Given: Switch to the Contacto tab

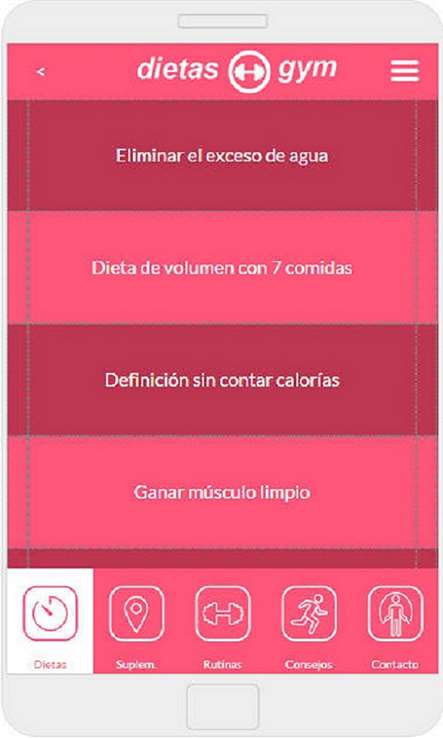Looking at the screenshot, I should [395, 621].
